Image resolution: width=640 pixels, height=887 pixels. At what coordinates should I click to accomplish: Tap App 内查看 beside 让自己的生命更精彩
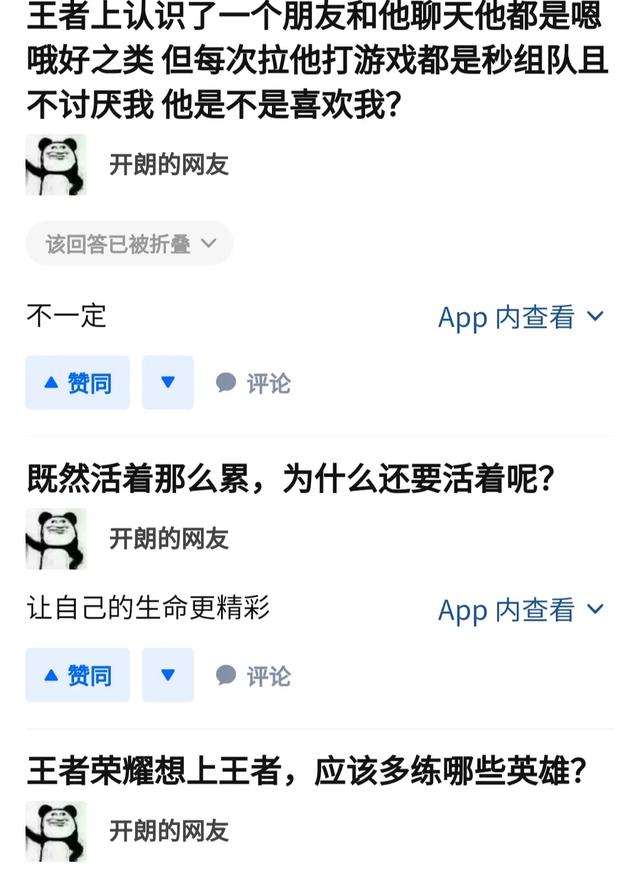[x=521, y=610]
